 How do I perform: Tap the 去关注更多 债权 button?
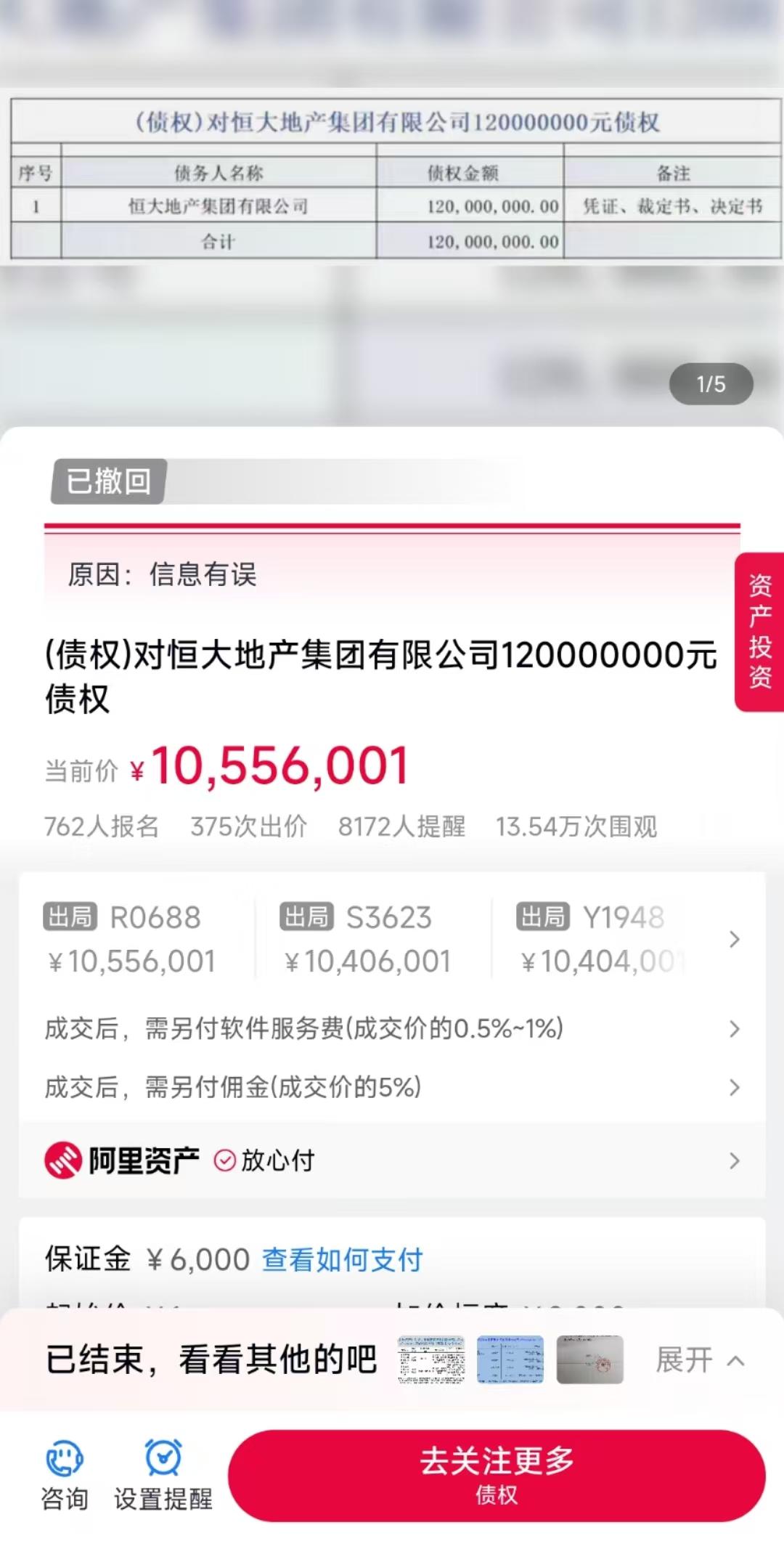(497, 1476)
